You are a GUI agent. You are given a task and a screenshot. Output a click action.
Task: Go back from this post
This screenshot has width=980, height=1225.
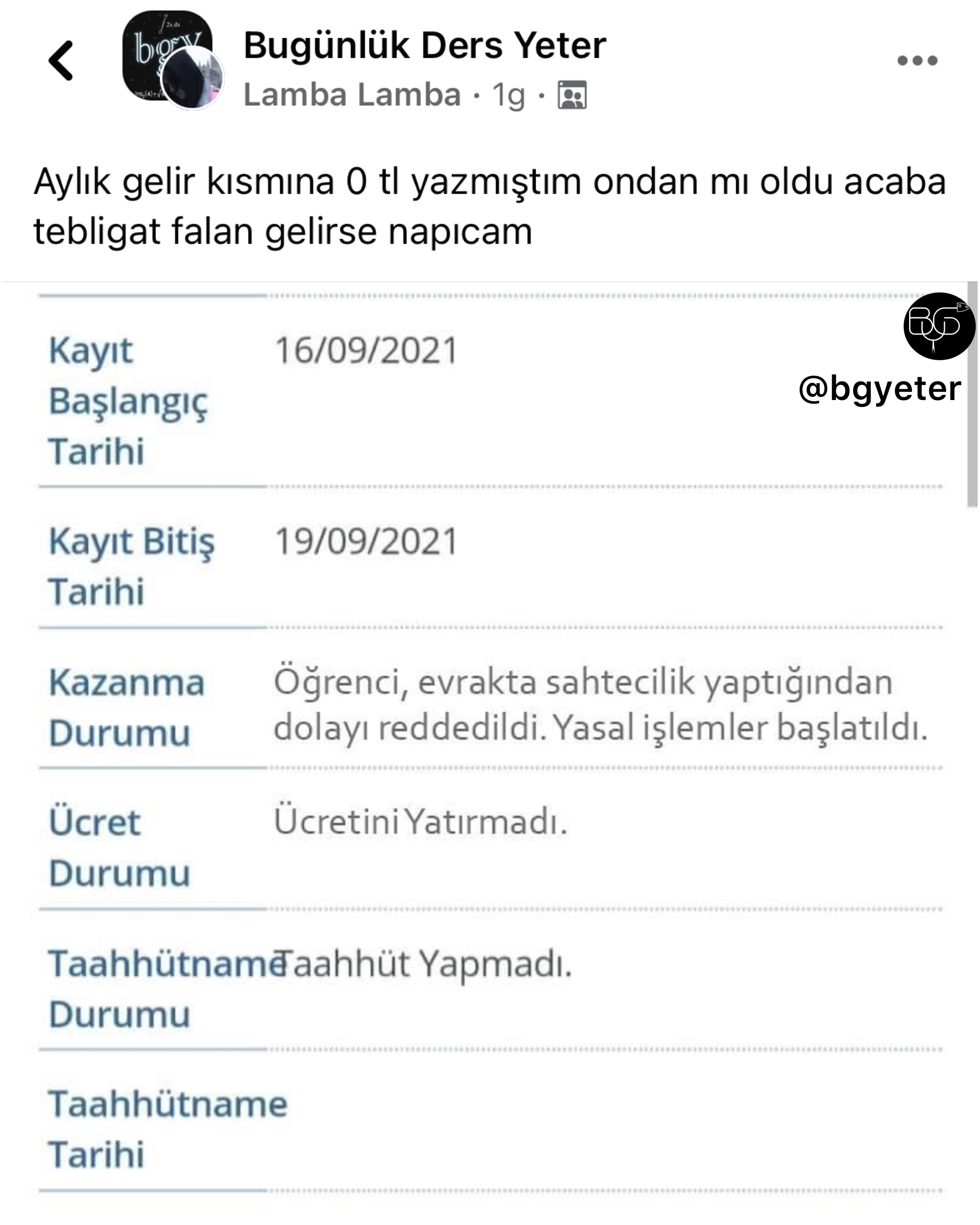(61, 60)
